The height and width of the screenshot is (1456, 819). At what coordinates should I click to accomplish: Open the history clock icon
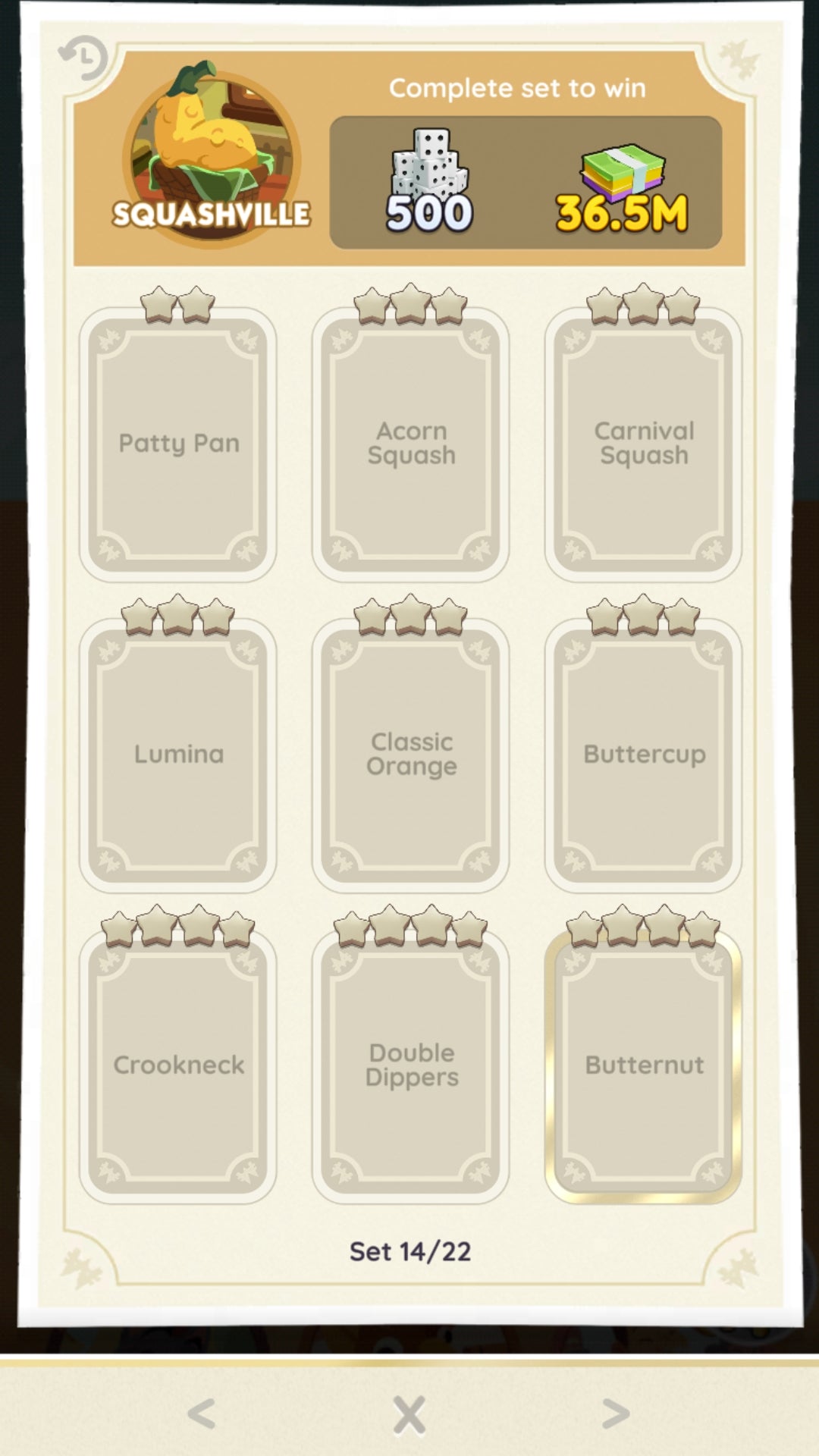point(83,58)
